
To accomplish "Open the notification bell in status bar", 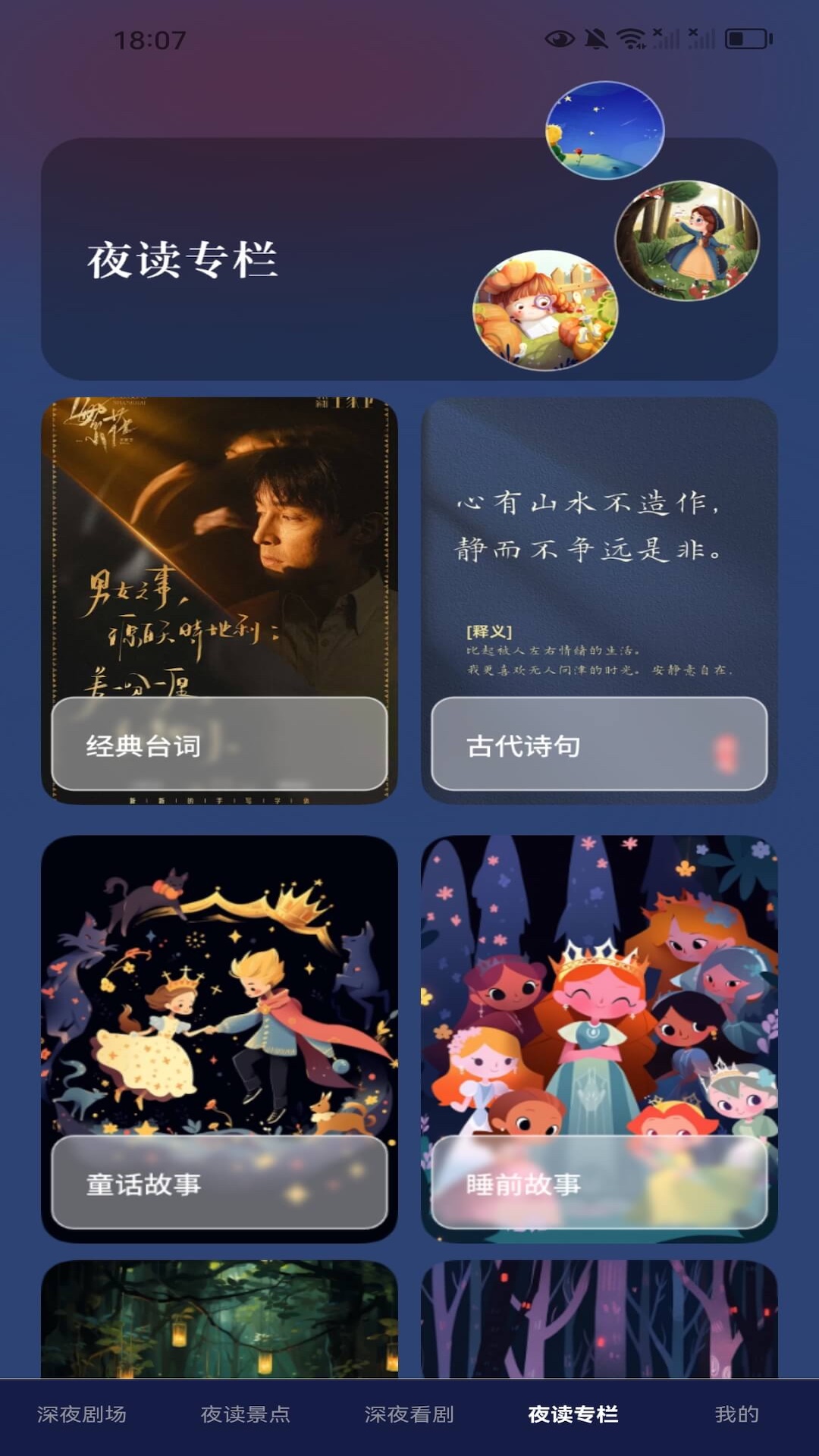I will pyautogui.click(x=598, y=38).
